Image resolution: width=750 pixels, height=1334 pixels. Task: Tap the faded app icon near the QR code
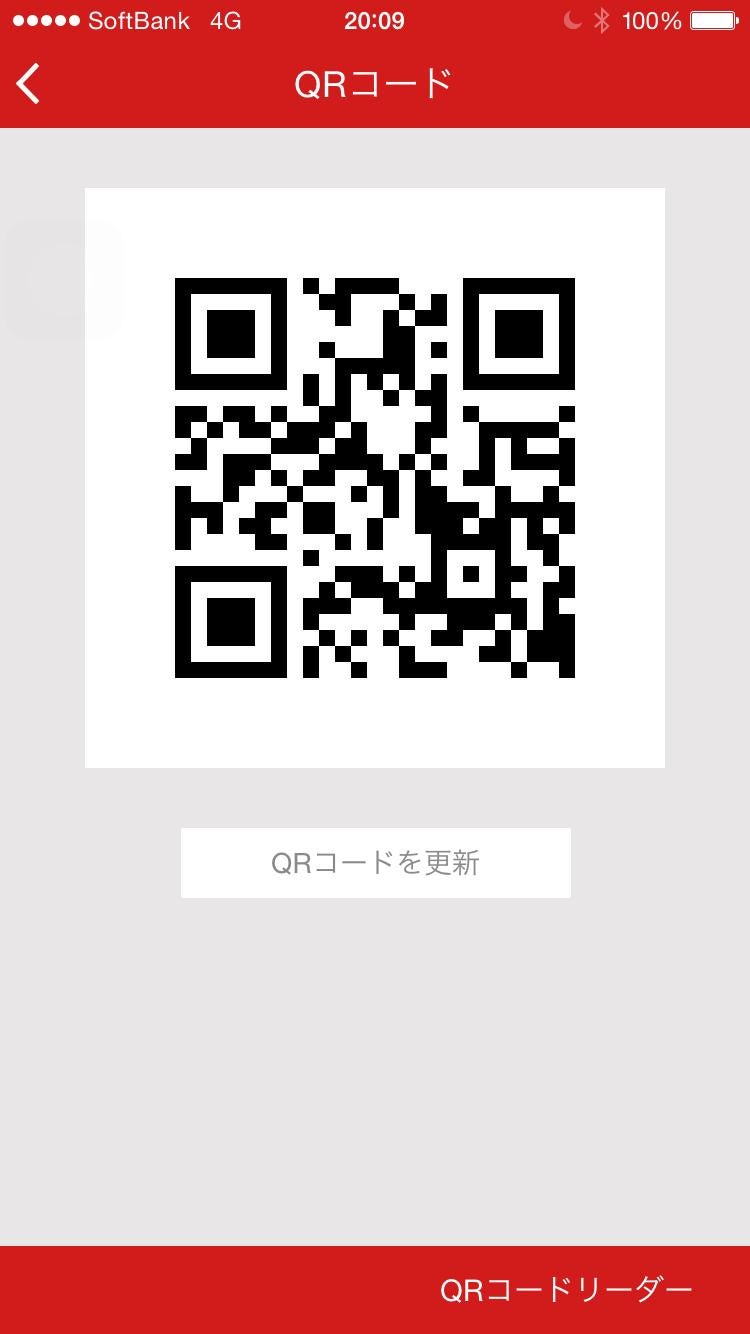pos(62,280)
